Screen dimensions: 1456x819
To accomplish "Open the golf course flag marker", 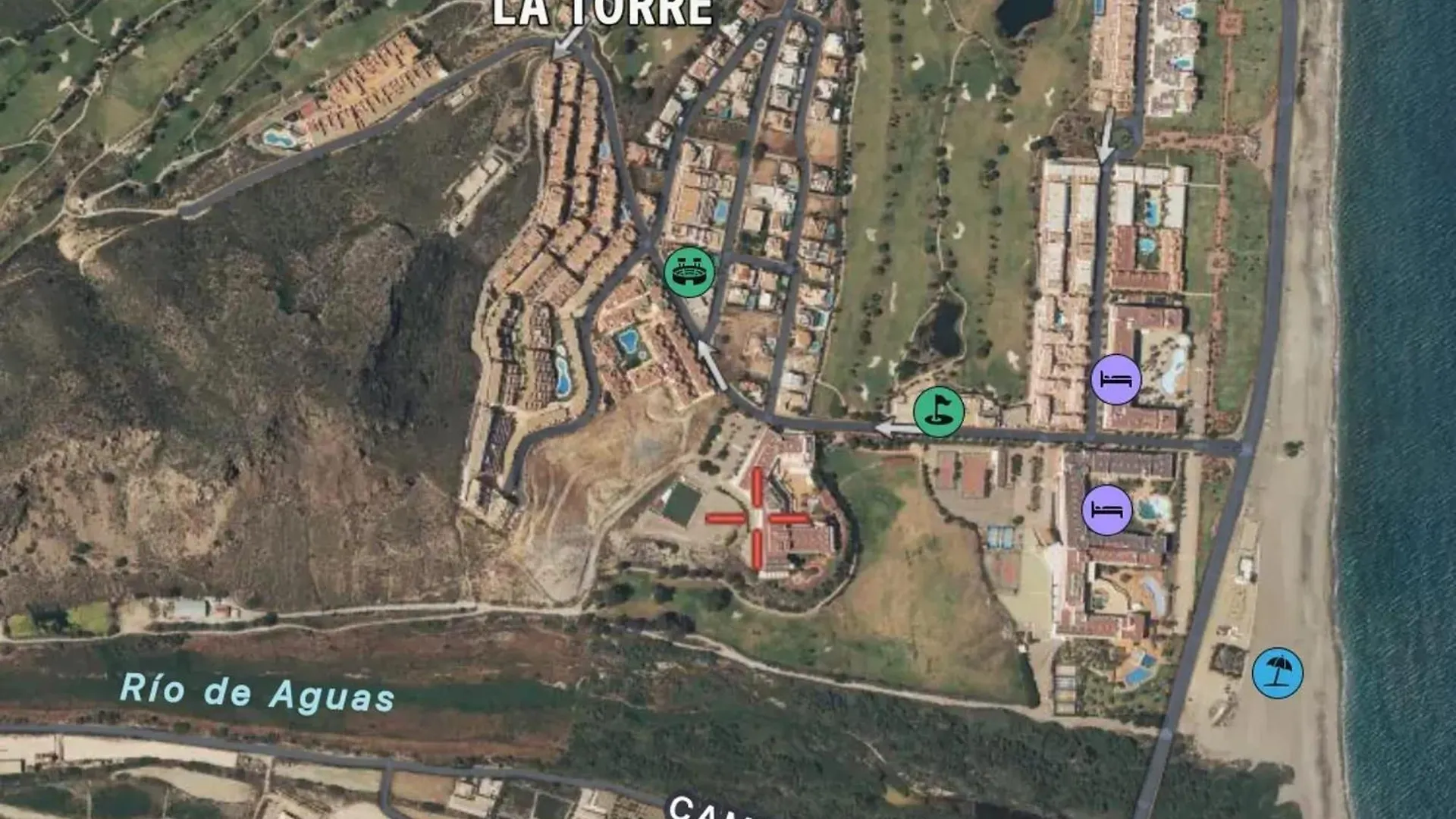I will pyautogui.click(x=938, y=412).
